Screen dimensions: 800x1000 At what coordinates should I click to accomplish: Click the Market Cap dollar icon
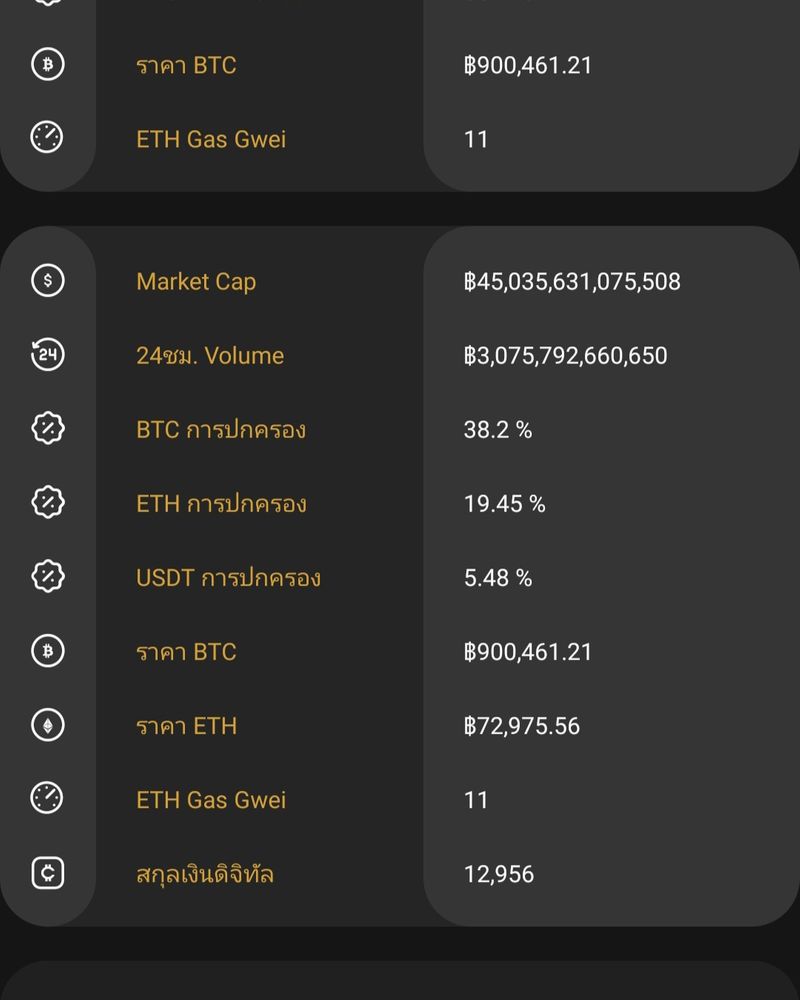click(48, 281)
